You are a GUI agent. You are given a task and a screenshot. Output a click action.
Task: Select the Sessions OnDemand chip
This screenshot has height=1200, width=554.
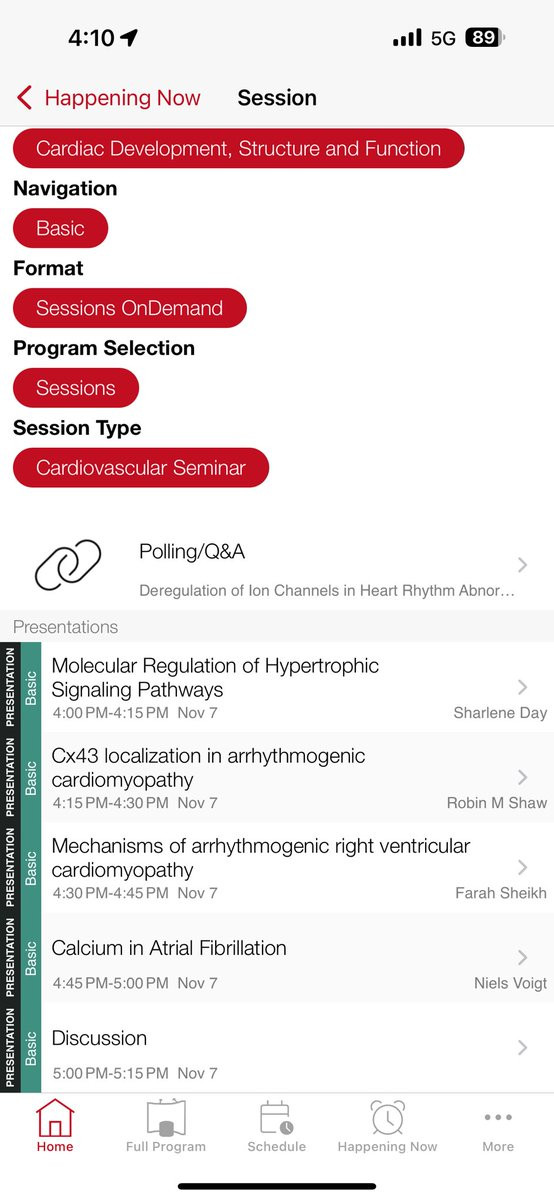pos(129,308)
